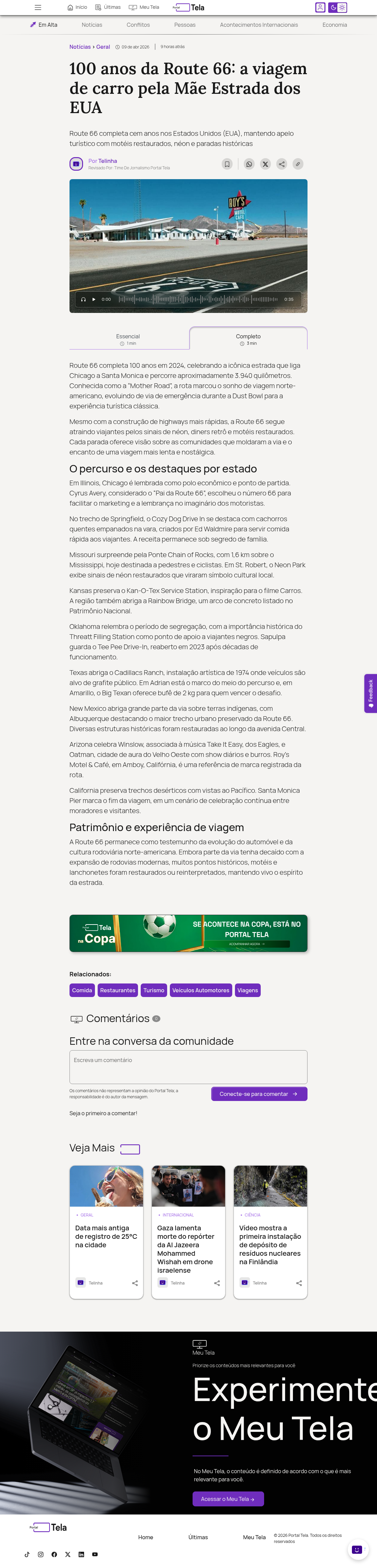Image resolution: width=377 pixels, height=1568 pixels.
Task: Open the user profile icon
Action: pos(320,7)
